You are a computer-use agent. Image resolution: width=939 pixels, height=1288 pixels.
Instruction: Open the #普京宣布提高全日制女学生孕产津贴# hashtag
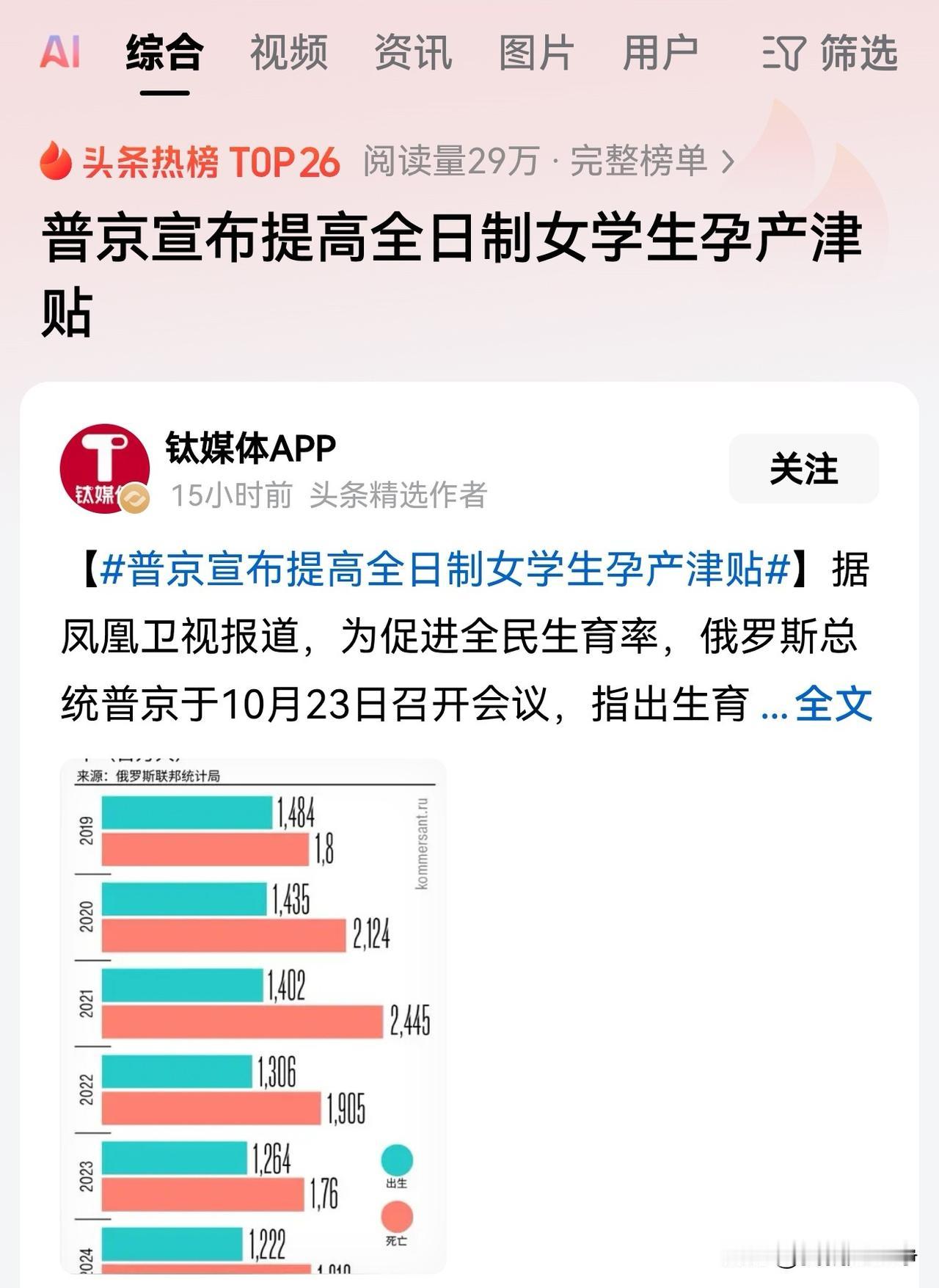click(x=445, y=569)
